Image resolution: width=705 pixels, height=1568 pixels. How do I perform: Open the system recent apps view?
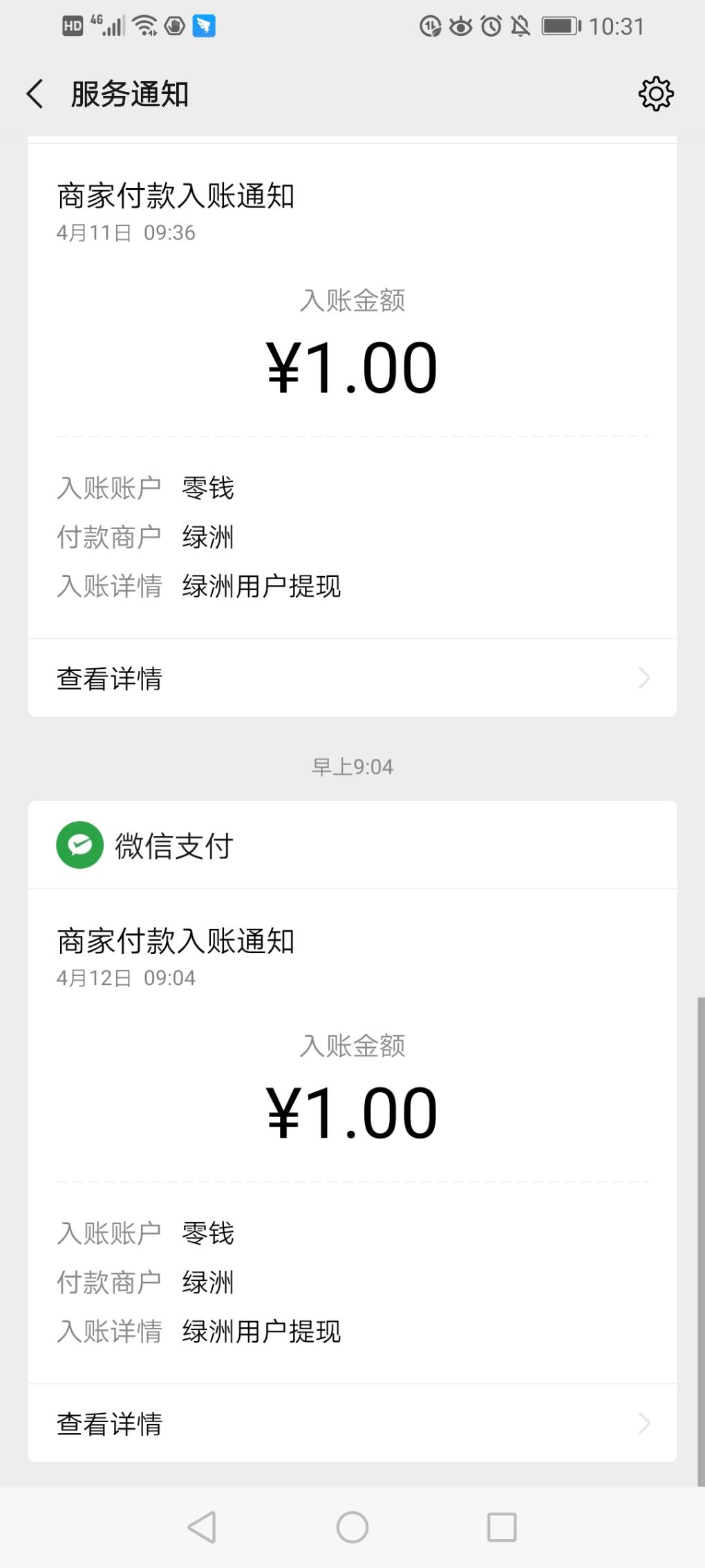click(502, 1527)
